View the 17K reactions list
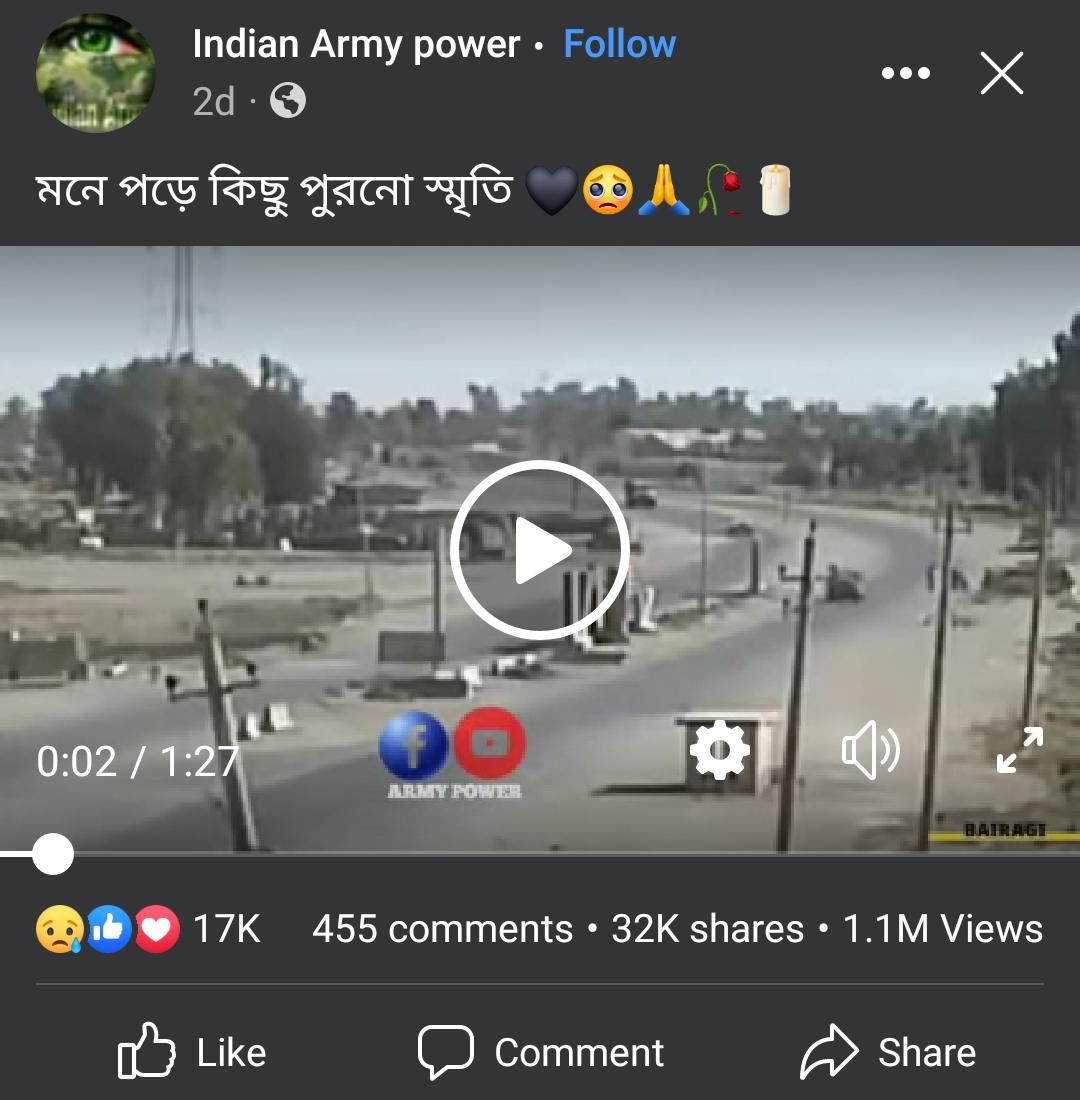1080x1100 pixels. 148,929
